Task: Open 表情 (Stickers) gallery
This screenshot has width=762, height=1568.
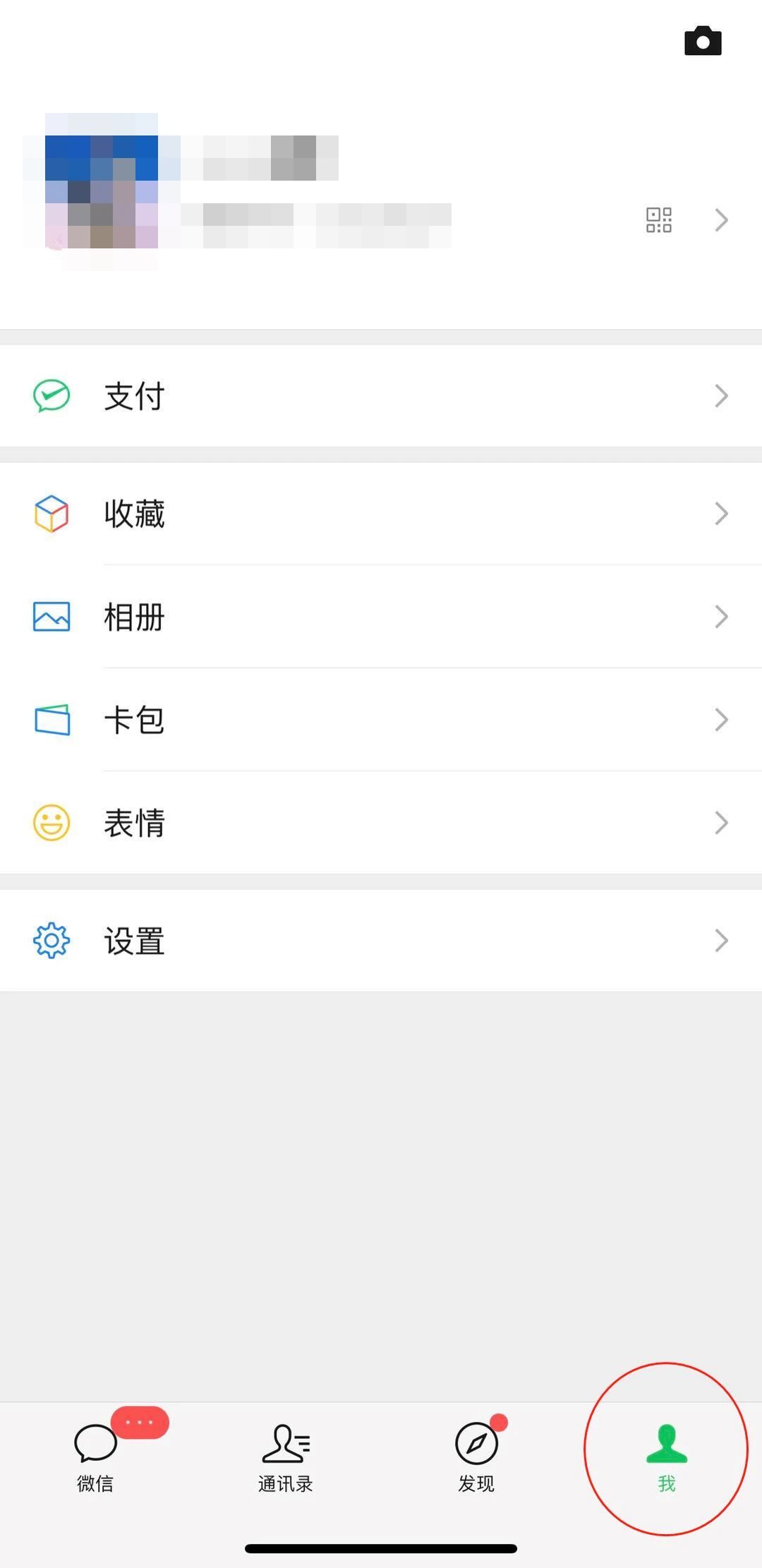Action: [x=381, y=823]
